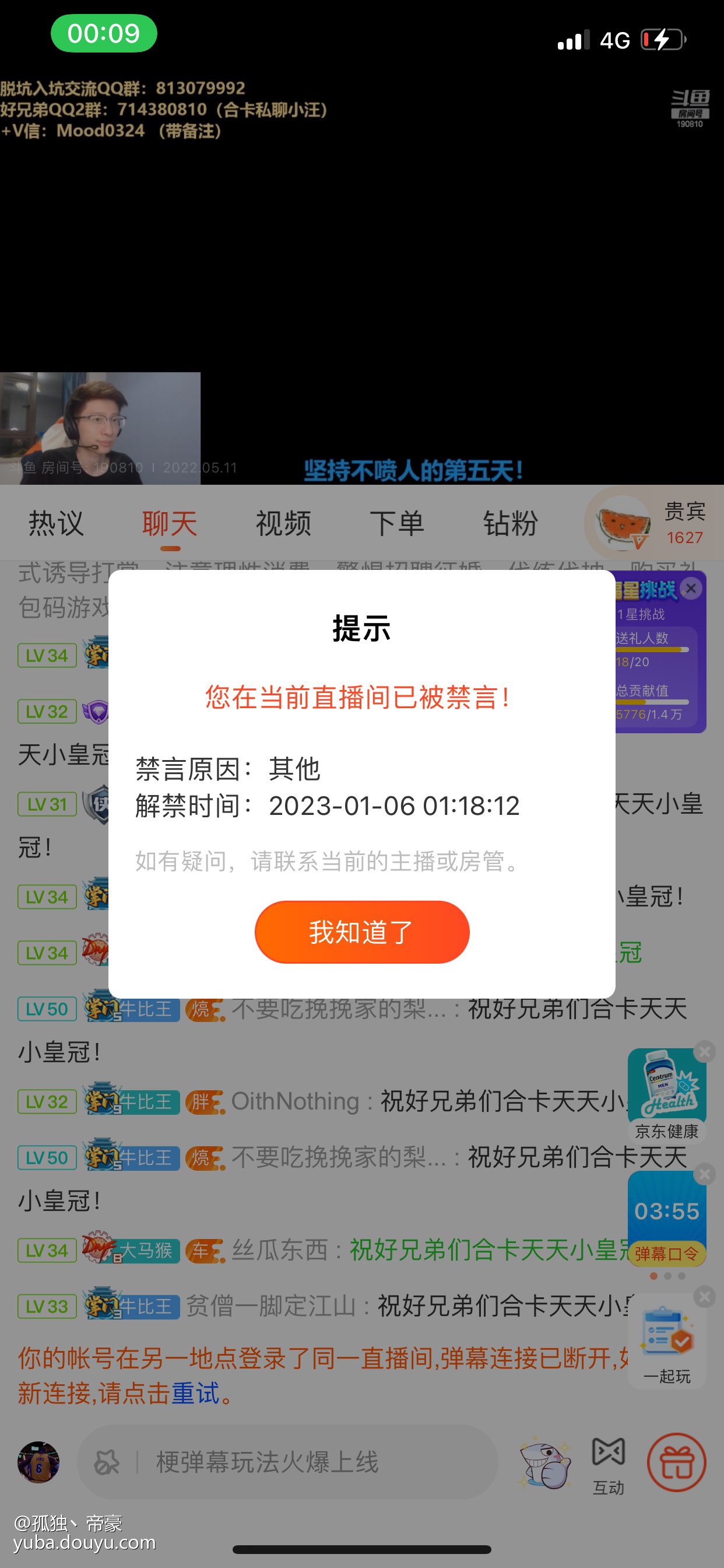724x1568 pixels.
Task: Tap the profile avatar beside the input
Action: coord(38,1462)
